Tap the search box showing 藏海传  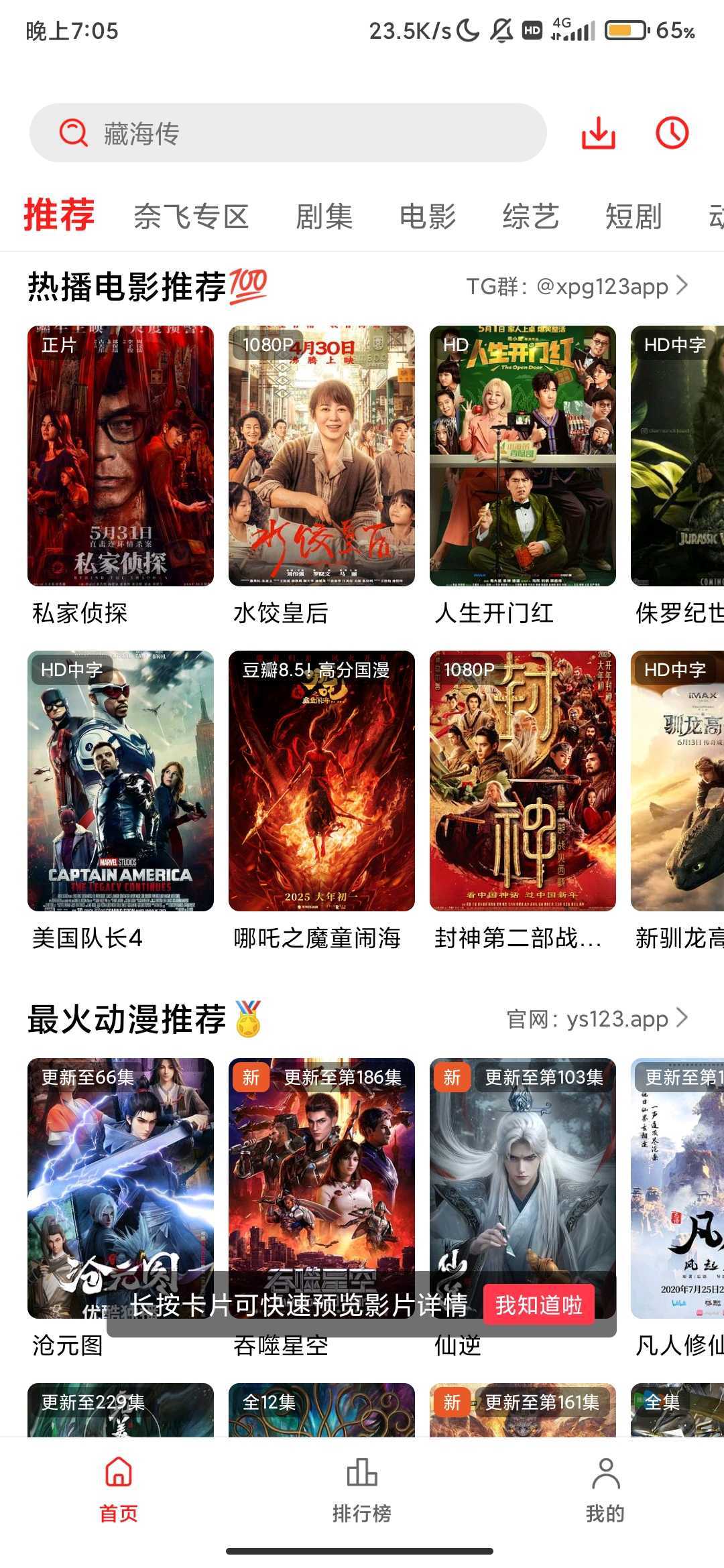point(288,133)
